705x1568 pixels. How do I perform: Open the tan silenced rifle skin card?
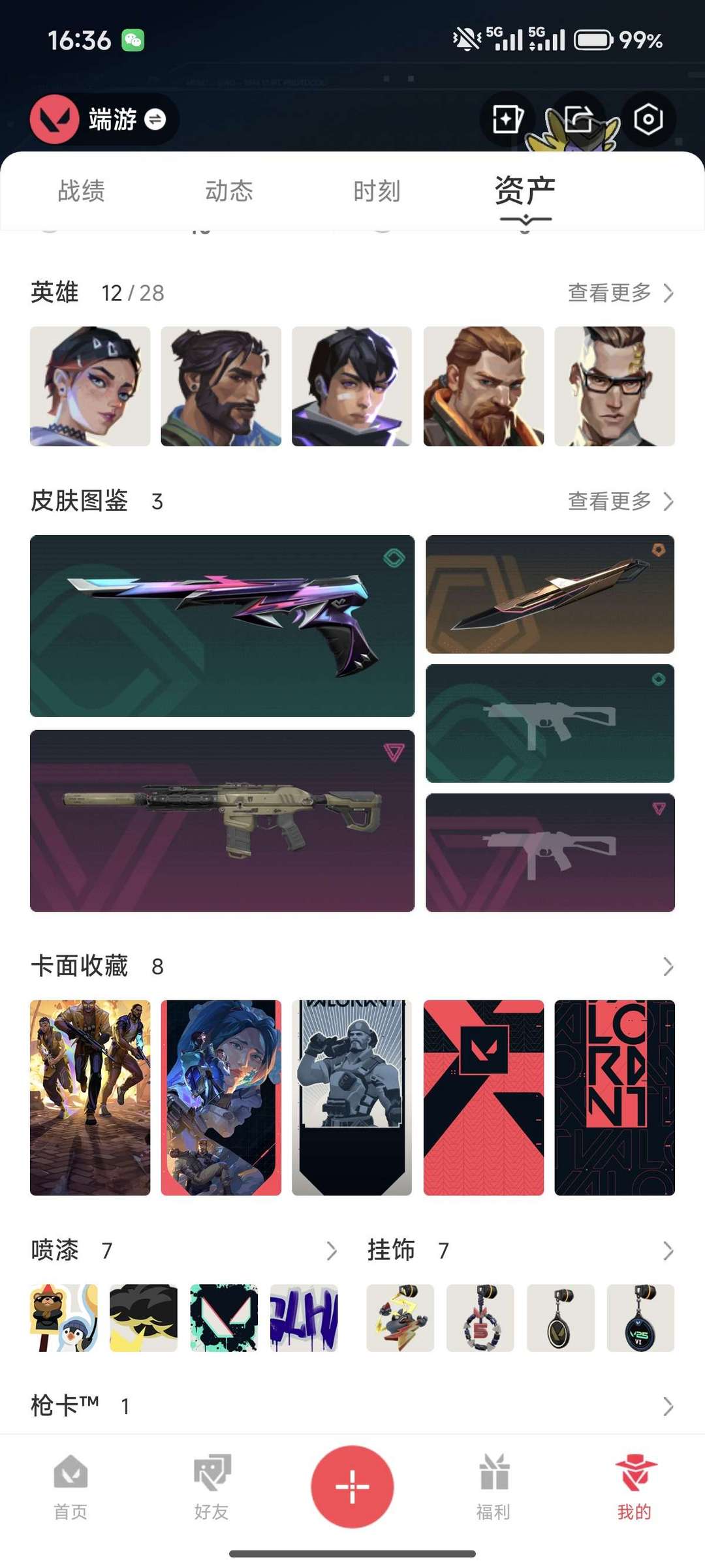coord(222,820)
